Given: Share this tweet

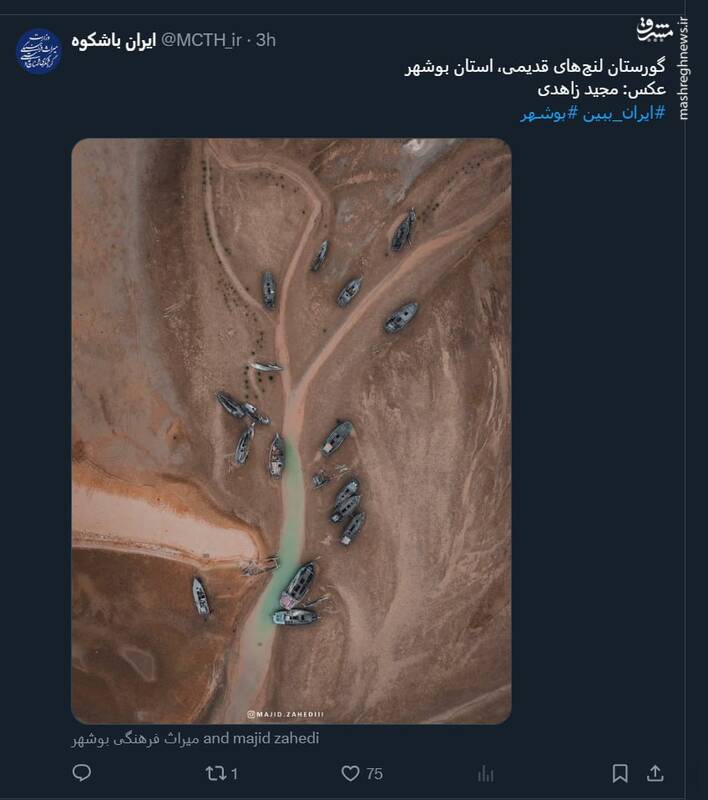Looking at the screenshot, I should 656,773.
